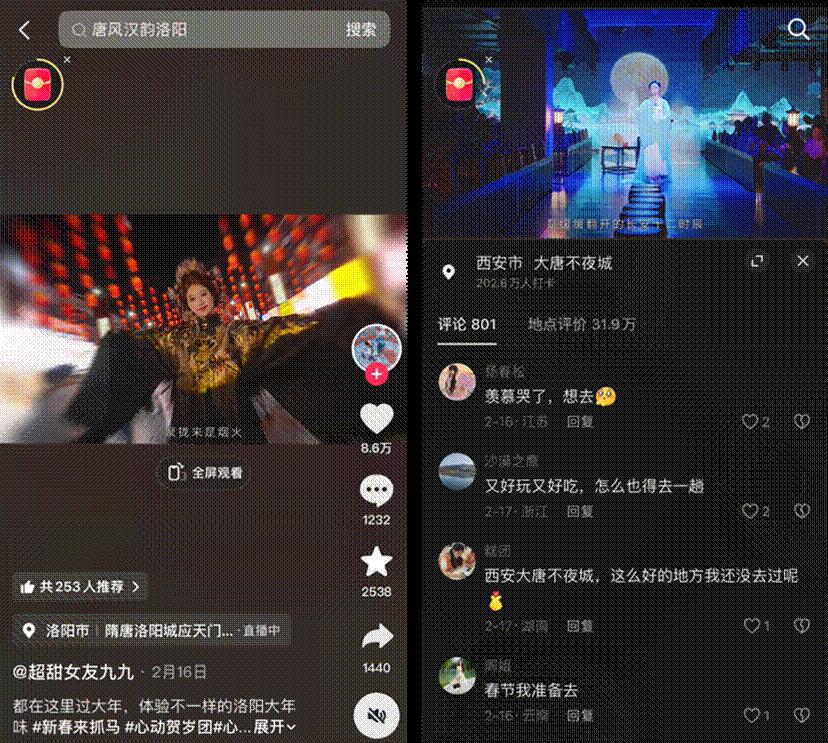This screenshot has height=743, width=828.
Task: Unmute the video with the speaker icon
Action: point(376,716)
